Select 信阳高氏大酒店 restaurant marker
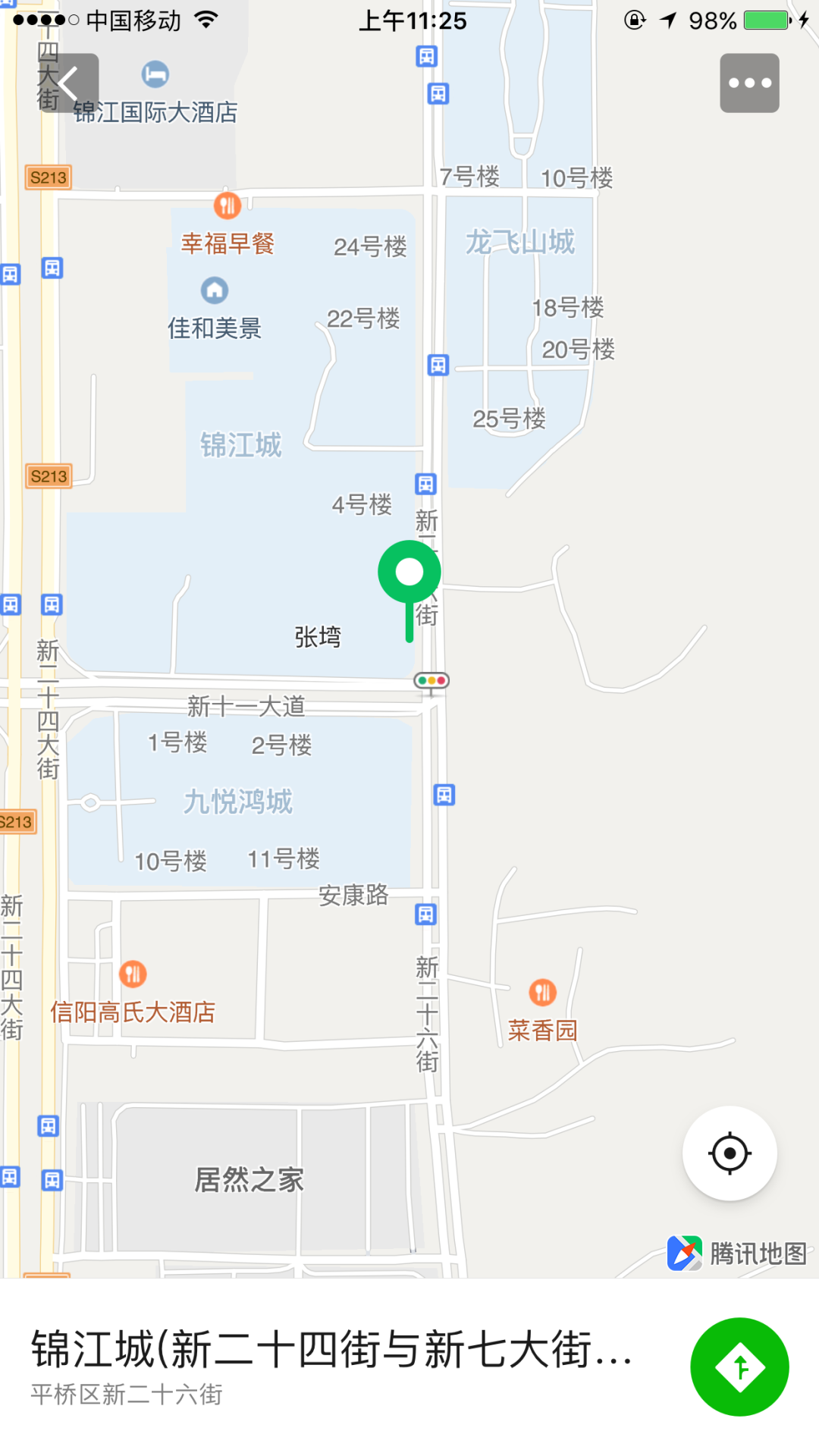 pyautogui.click(x=133, y=974)
